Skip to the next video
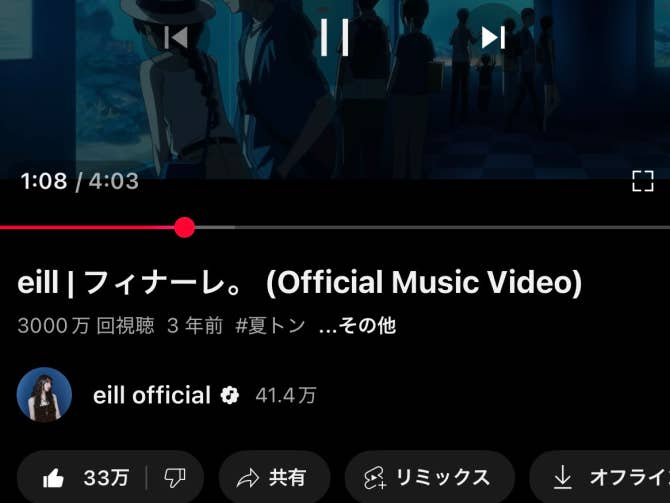The height and width of the screenshot is (503, 670). pos(492,37)
